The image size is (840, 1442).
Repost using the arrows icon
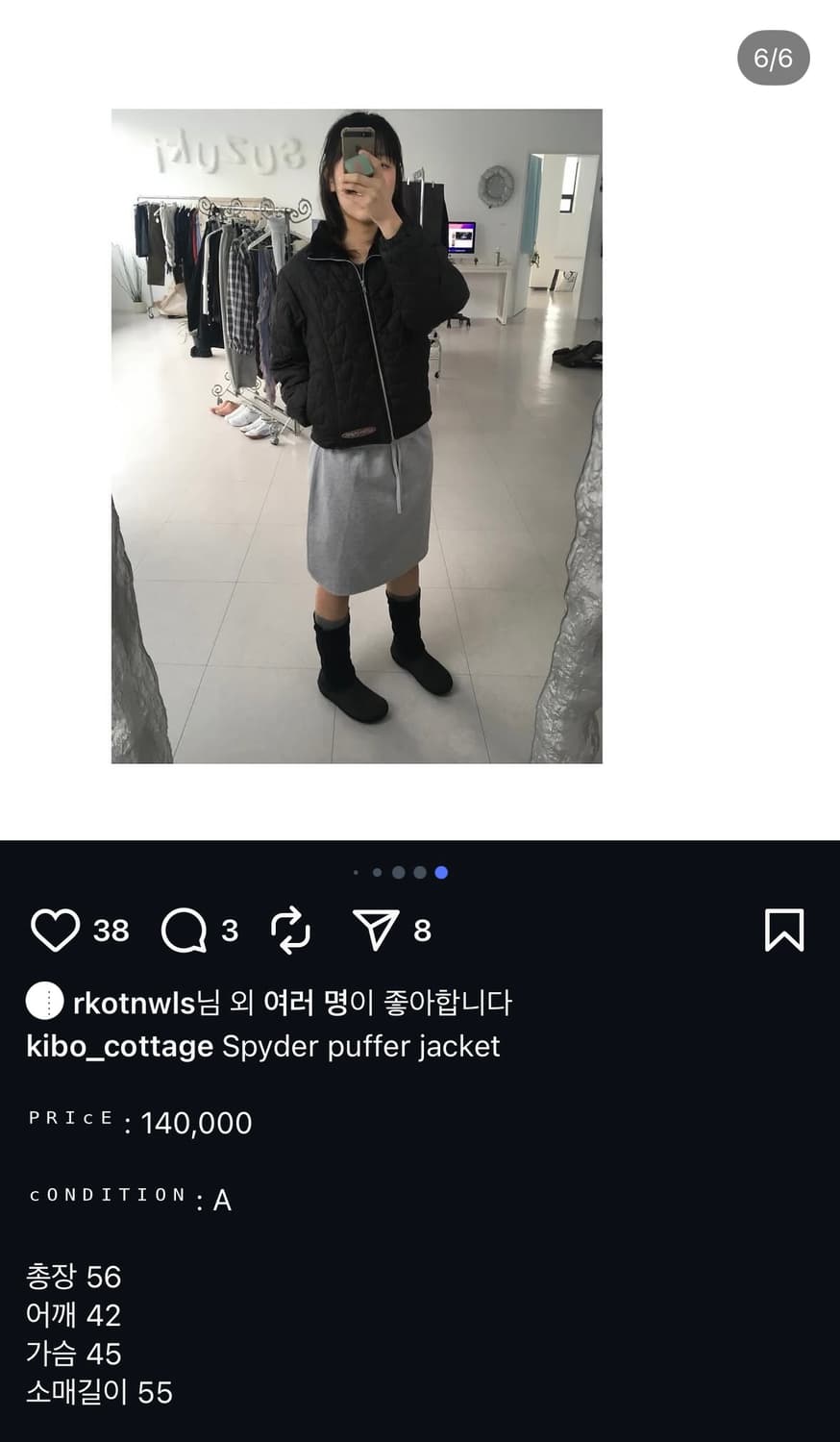tap(289, 930)
